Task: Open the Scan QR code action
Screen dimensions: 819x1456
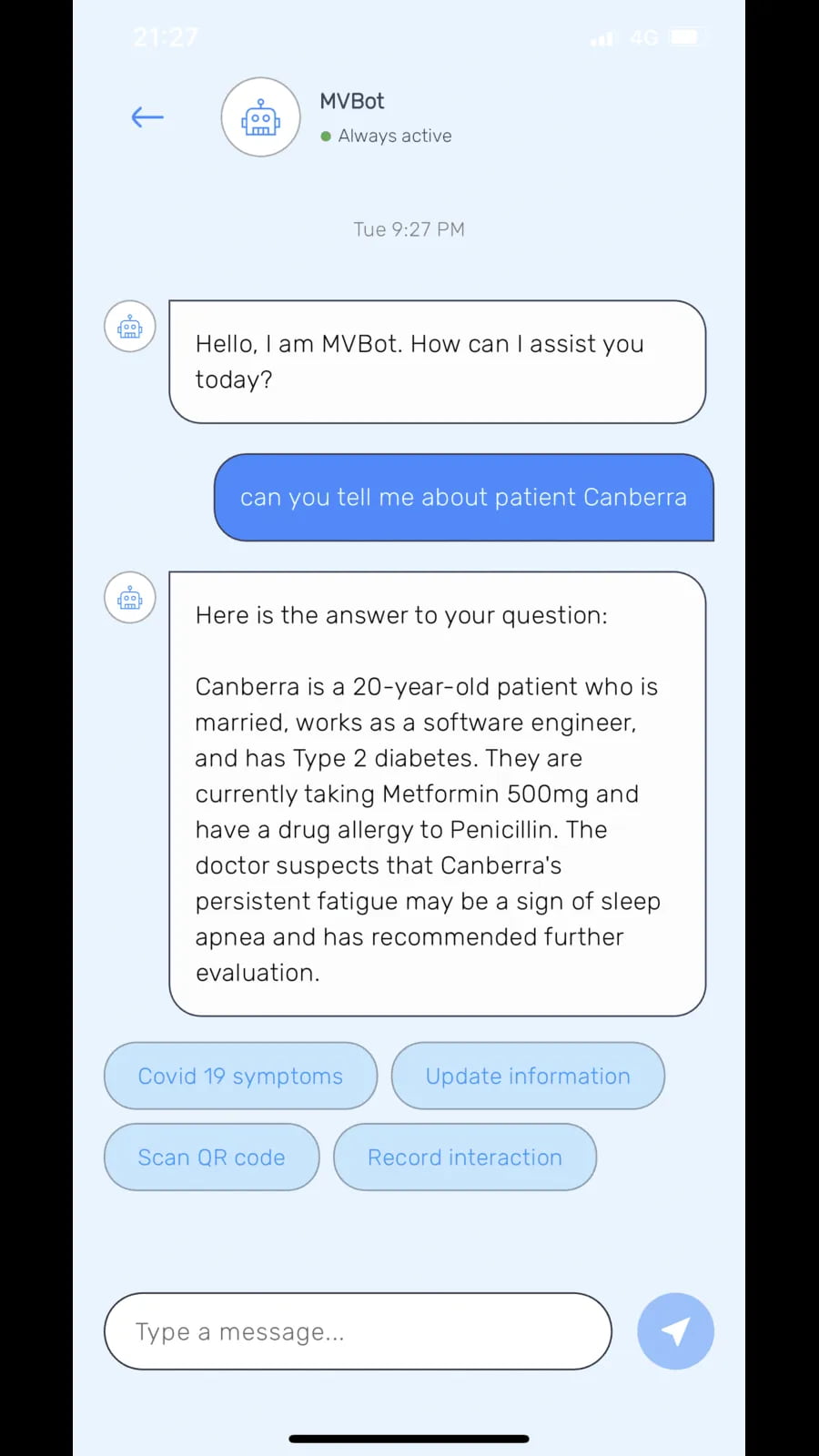Action: coord(211,1157)
